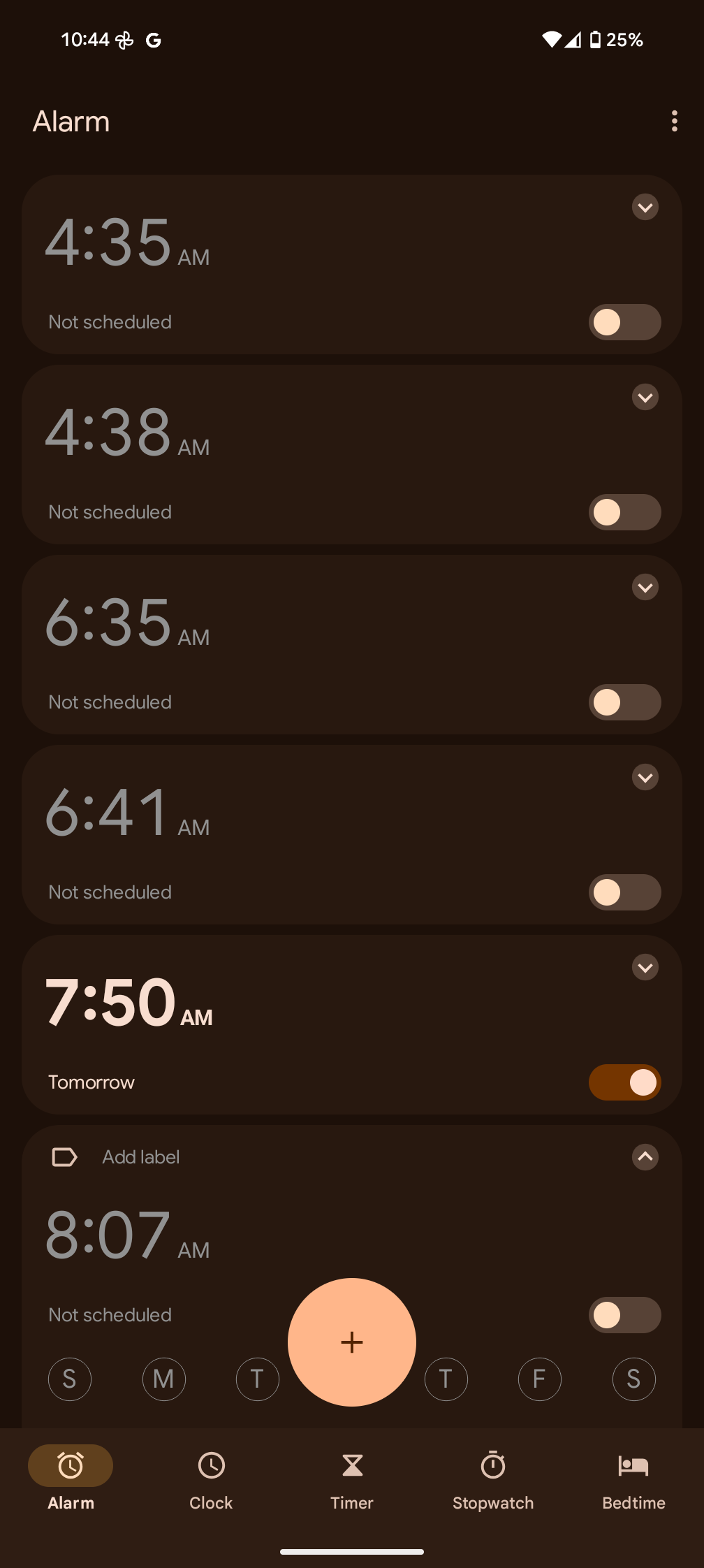The height and width of the screenshot is (1568, 704).
Task: Expand the 4:38 AM alarm details
Action: (645, 397)
